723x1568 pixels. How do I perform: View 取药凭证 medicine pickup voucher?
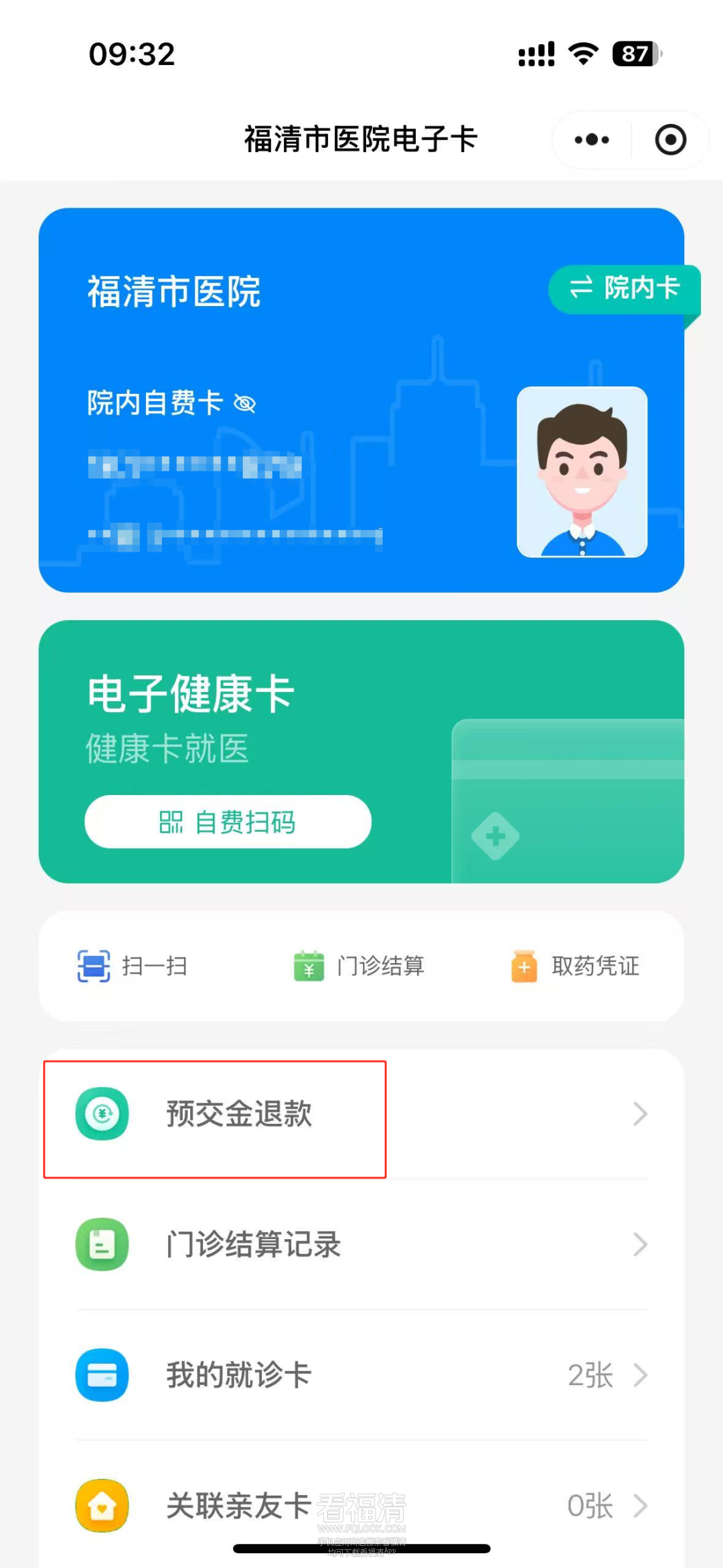pyautogui.click(x=576, y=966)
